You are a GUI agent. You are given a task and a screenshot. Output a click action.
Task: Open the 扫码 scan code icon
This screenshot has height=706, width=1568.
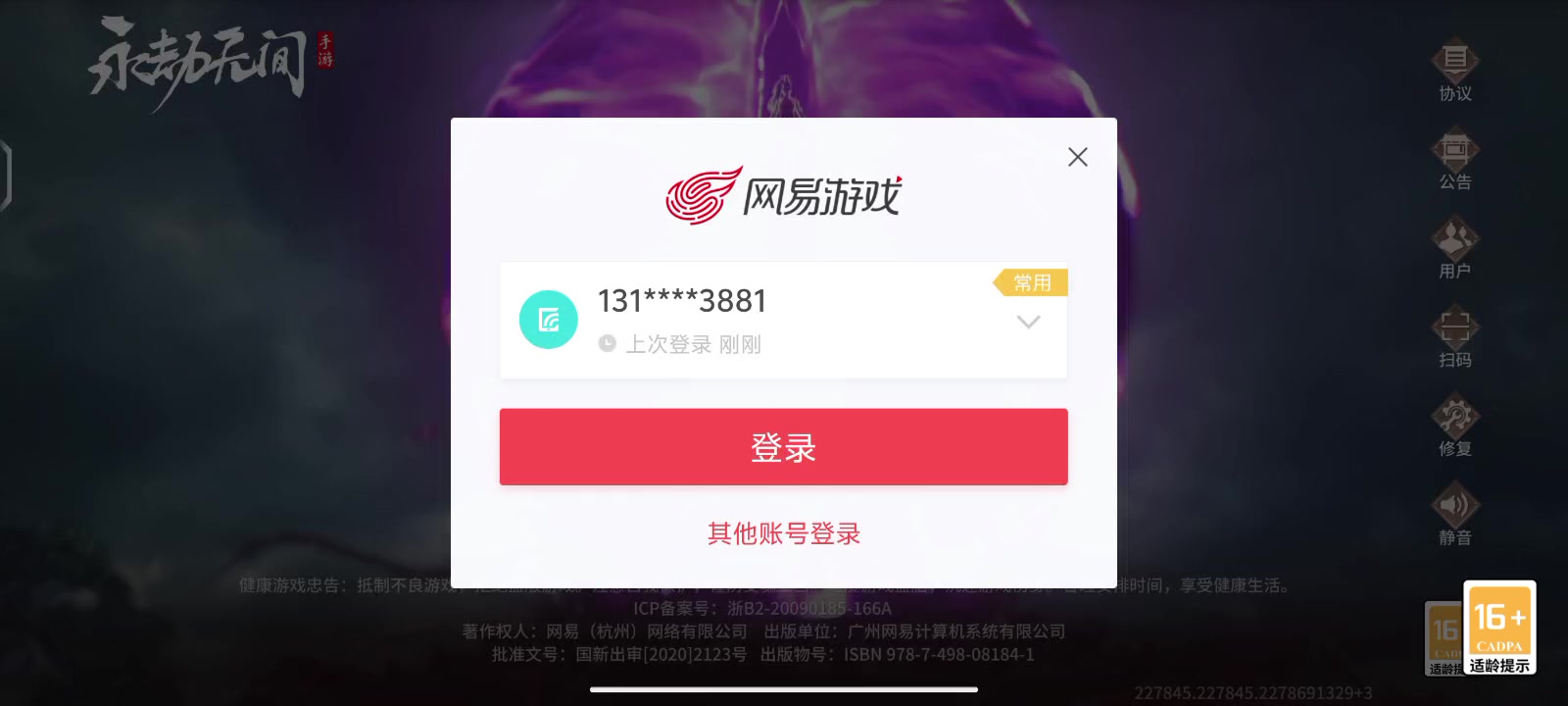tap(1455, 337)
